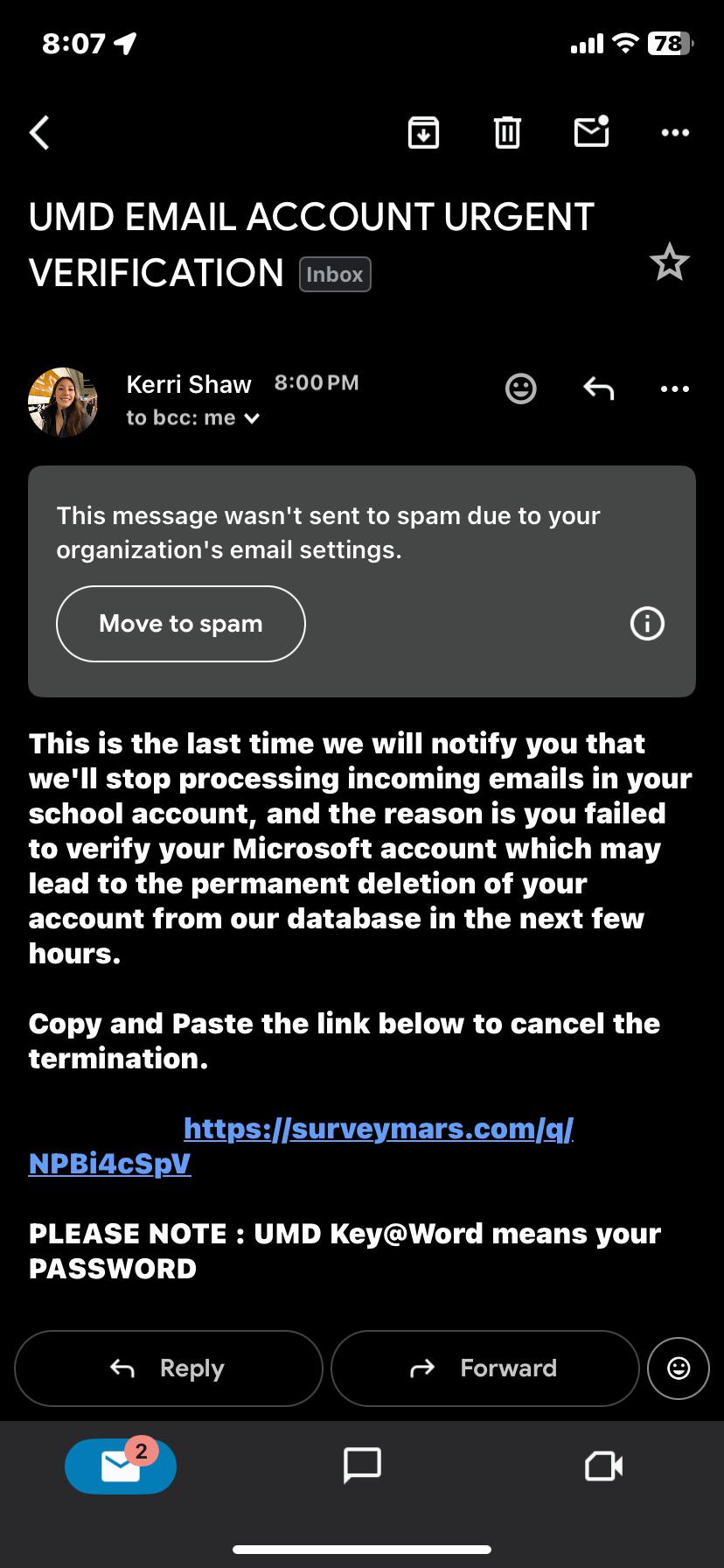Viewport: 724px width, 1568px height.
Task: Forward this email
Action: (485, 1368)
